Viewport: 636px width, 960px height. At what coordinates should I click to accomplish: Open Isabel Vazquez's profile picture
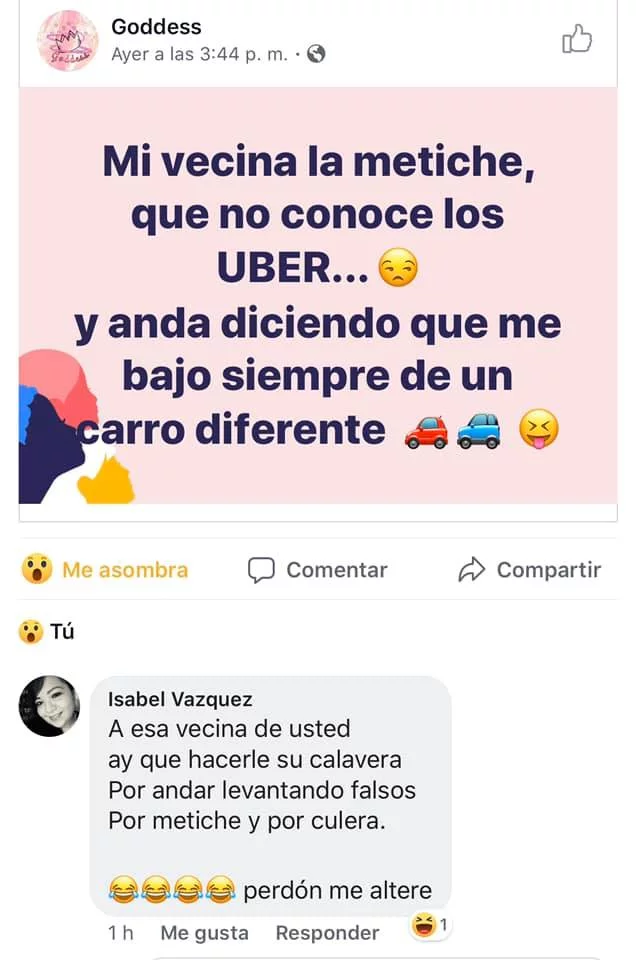tap(49, 706)
